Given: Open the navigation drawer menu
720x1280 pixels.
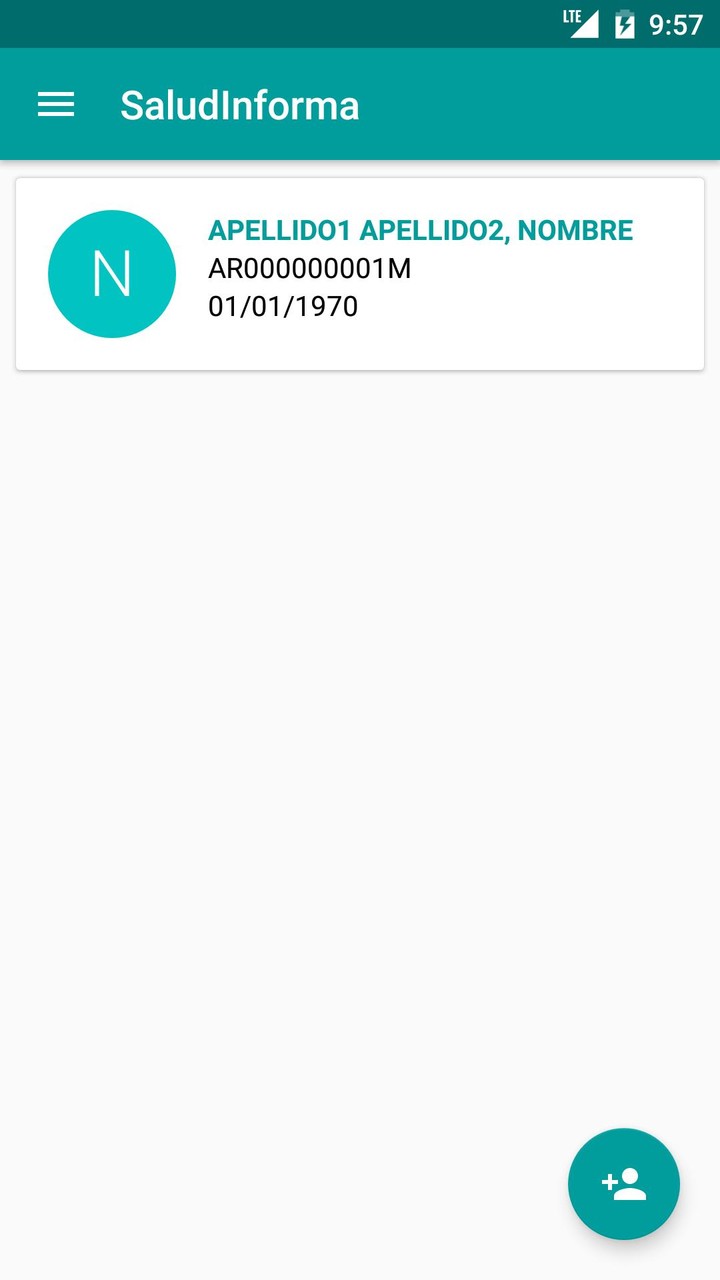Looking at the screenshot, I should 56,105.
